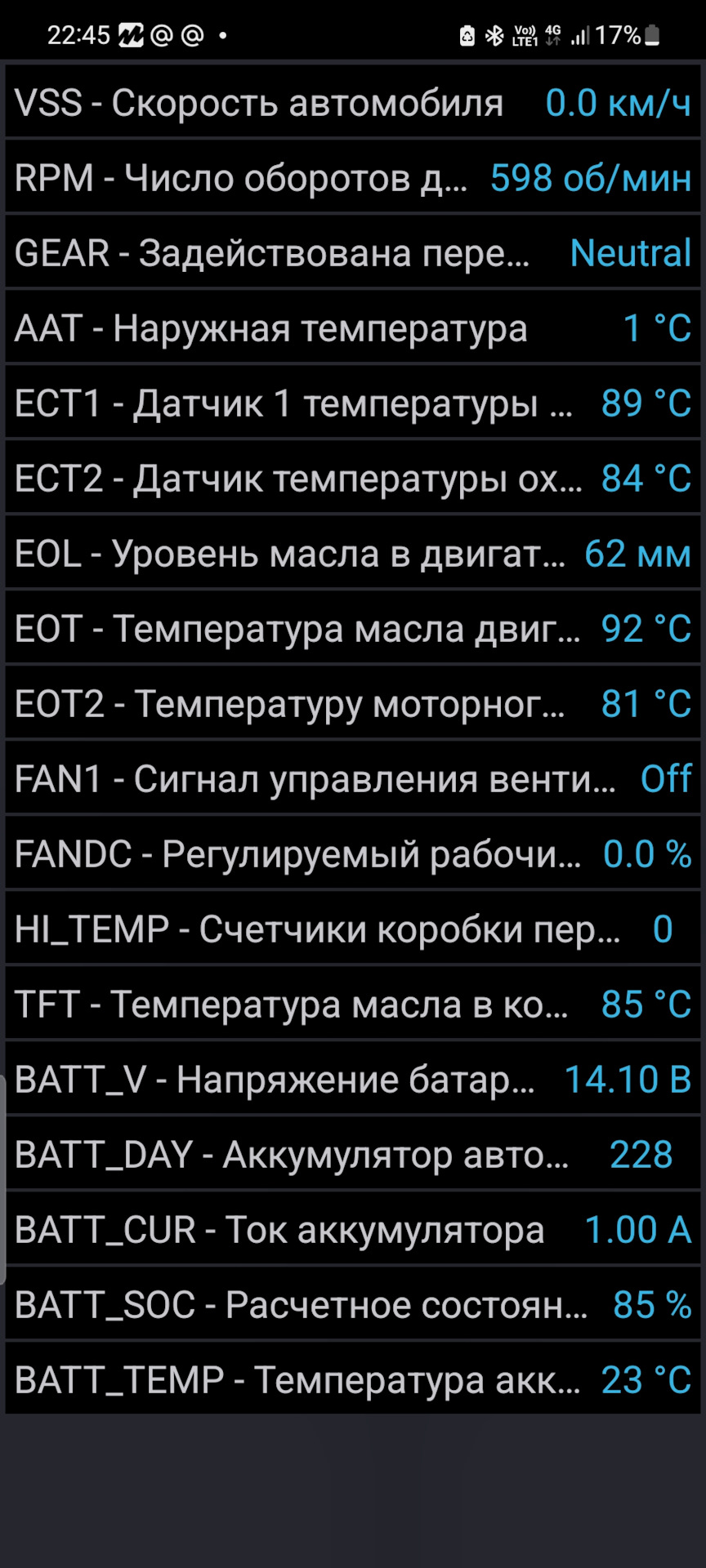This screenshot has height=1568, width=706.
Task: Select the BATT_SOC state of charge row
Action: click(351, 1305)
